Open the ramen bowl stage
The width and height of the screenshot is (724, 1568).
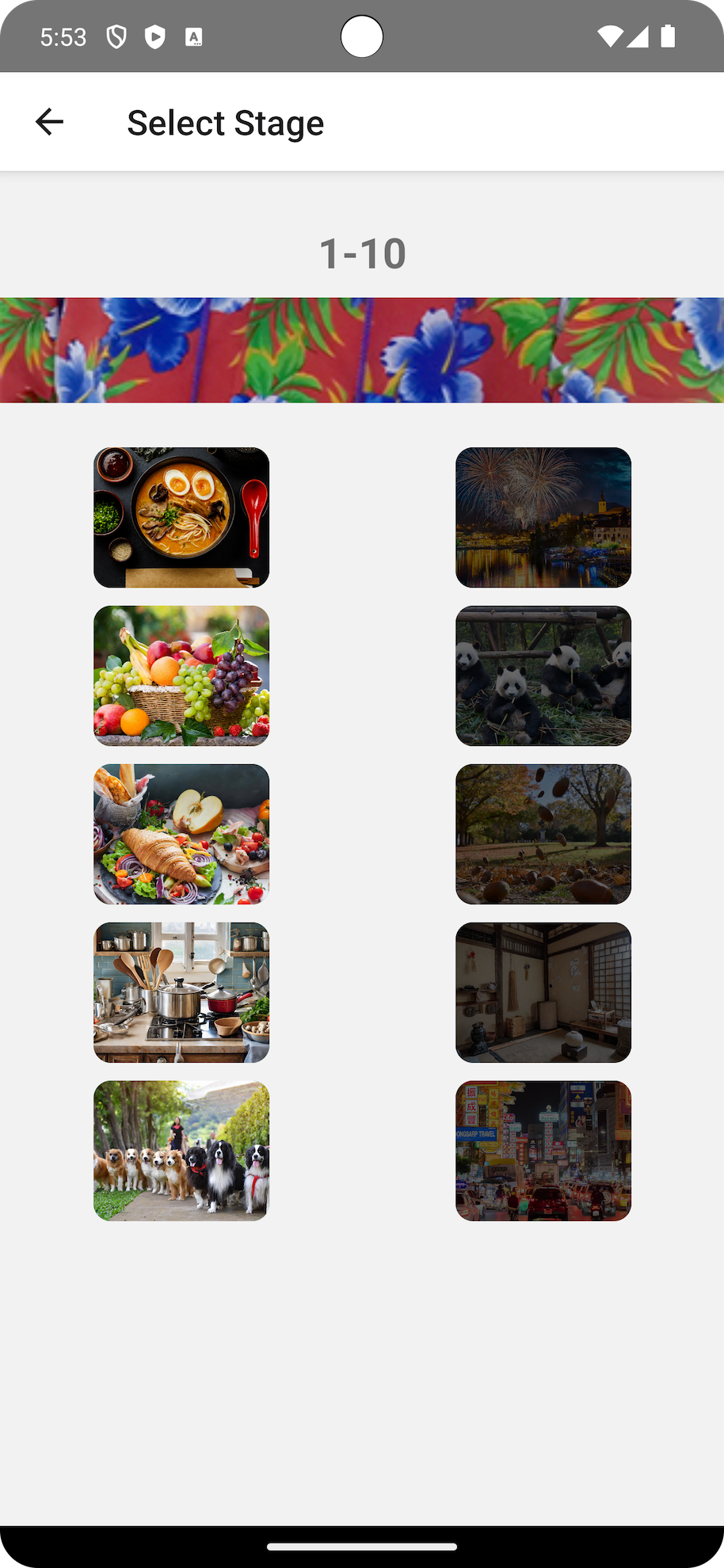(x=181, y=517)
